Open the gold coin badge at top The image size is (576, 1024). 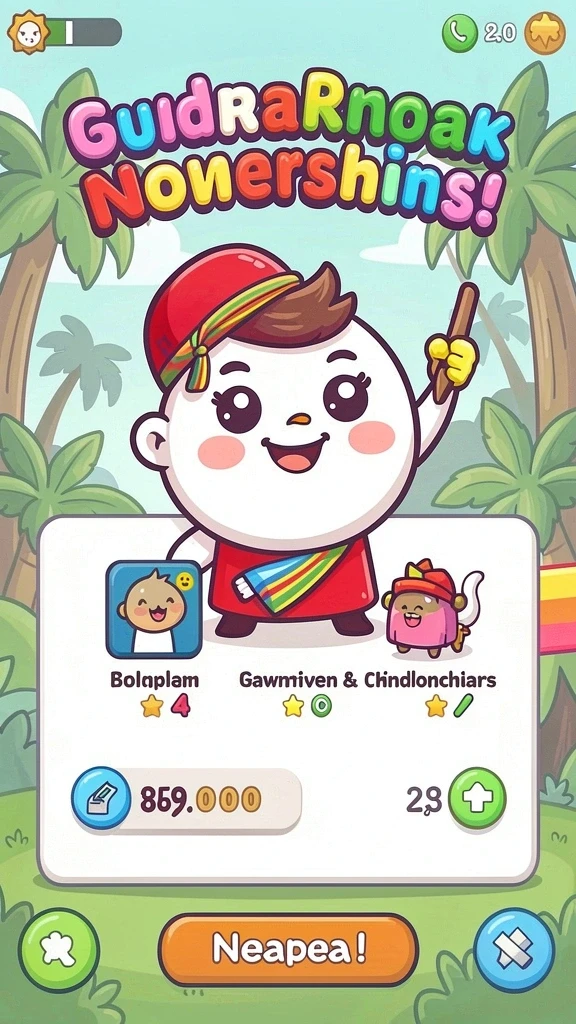545,33
